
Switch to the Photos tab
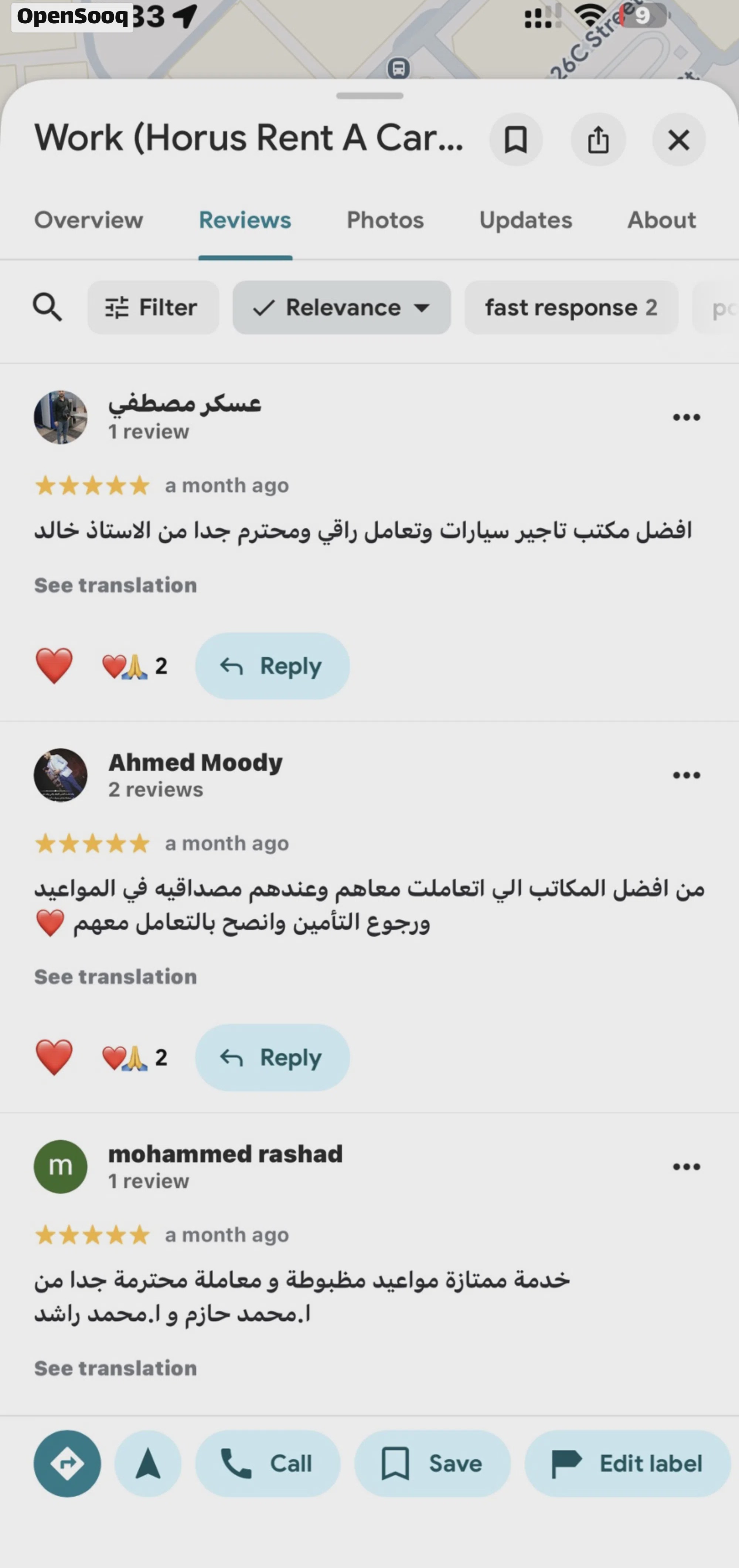click(385, 220)
